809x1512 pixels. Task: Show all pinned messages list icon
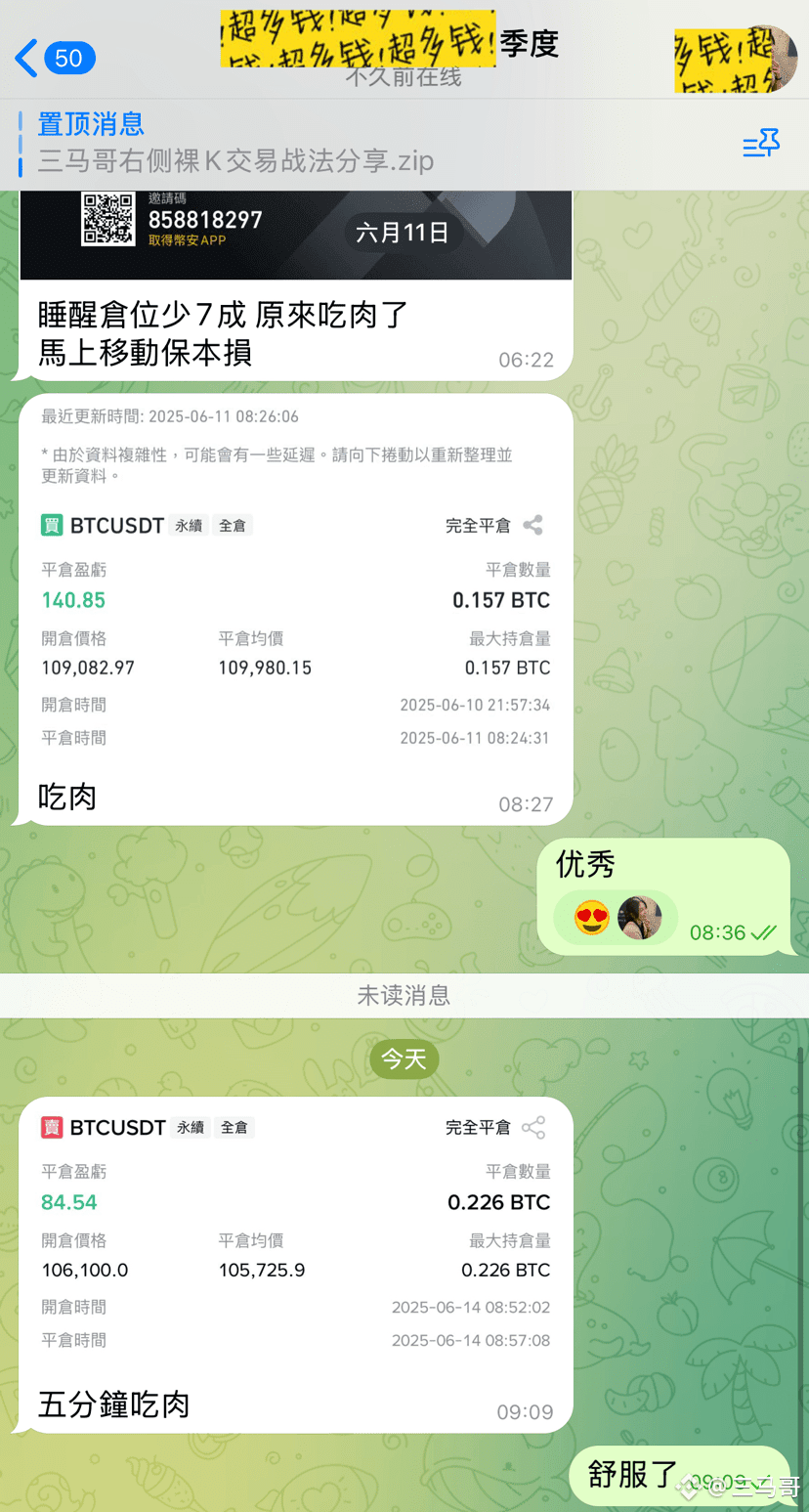760,145
